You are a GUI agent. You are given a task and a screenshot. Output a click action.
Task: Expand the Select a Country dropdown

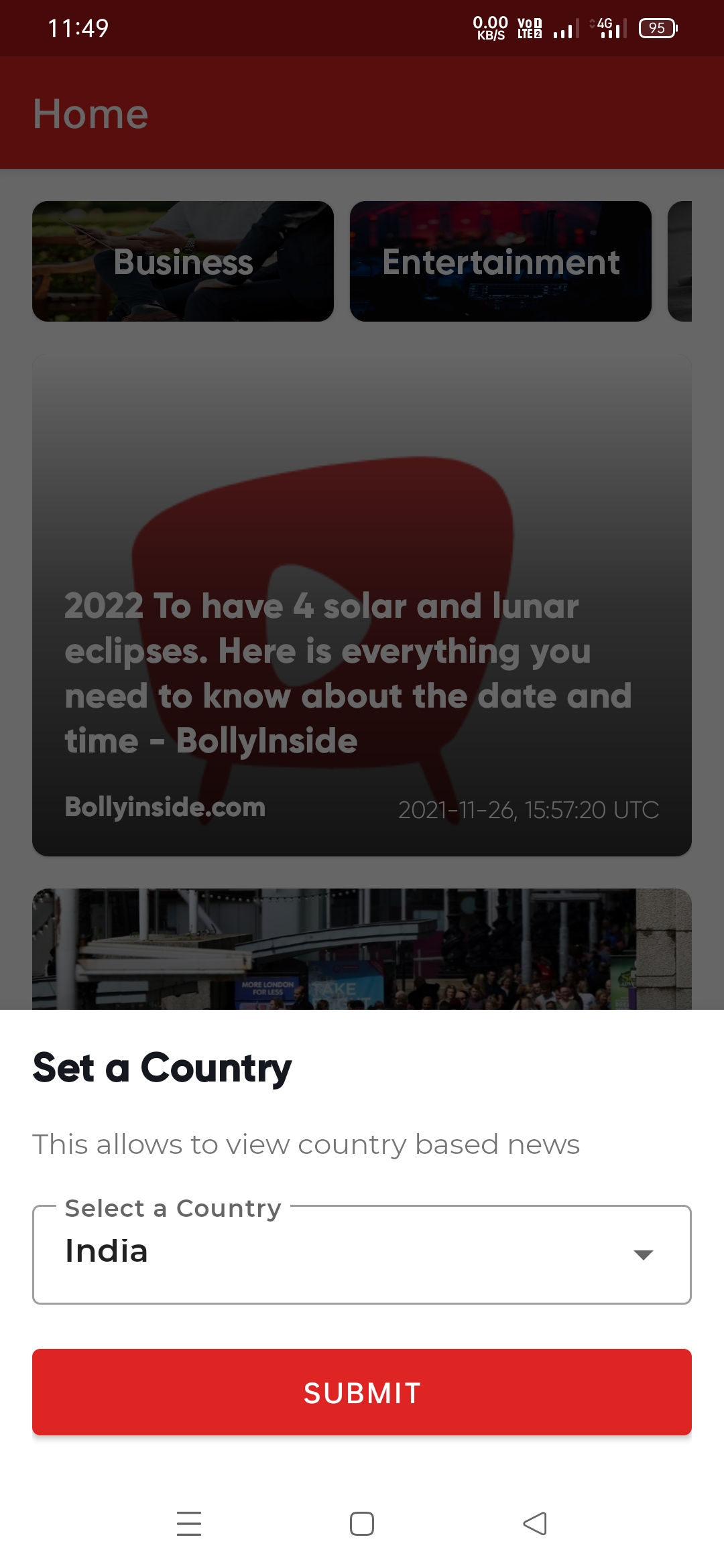tap(362, 1254)
